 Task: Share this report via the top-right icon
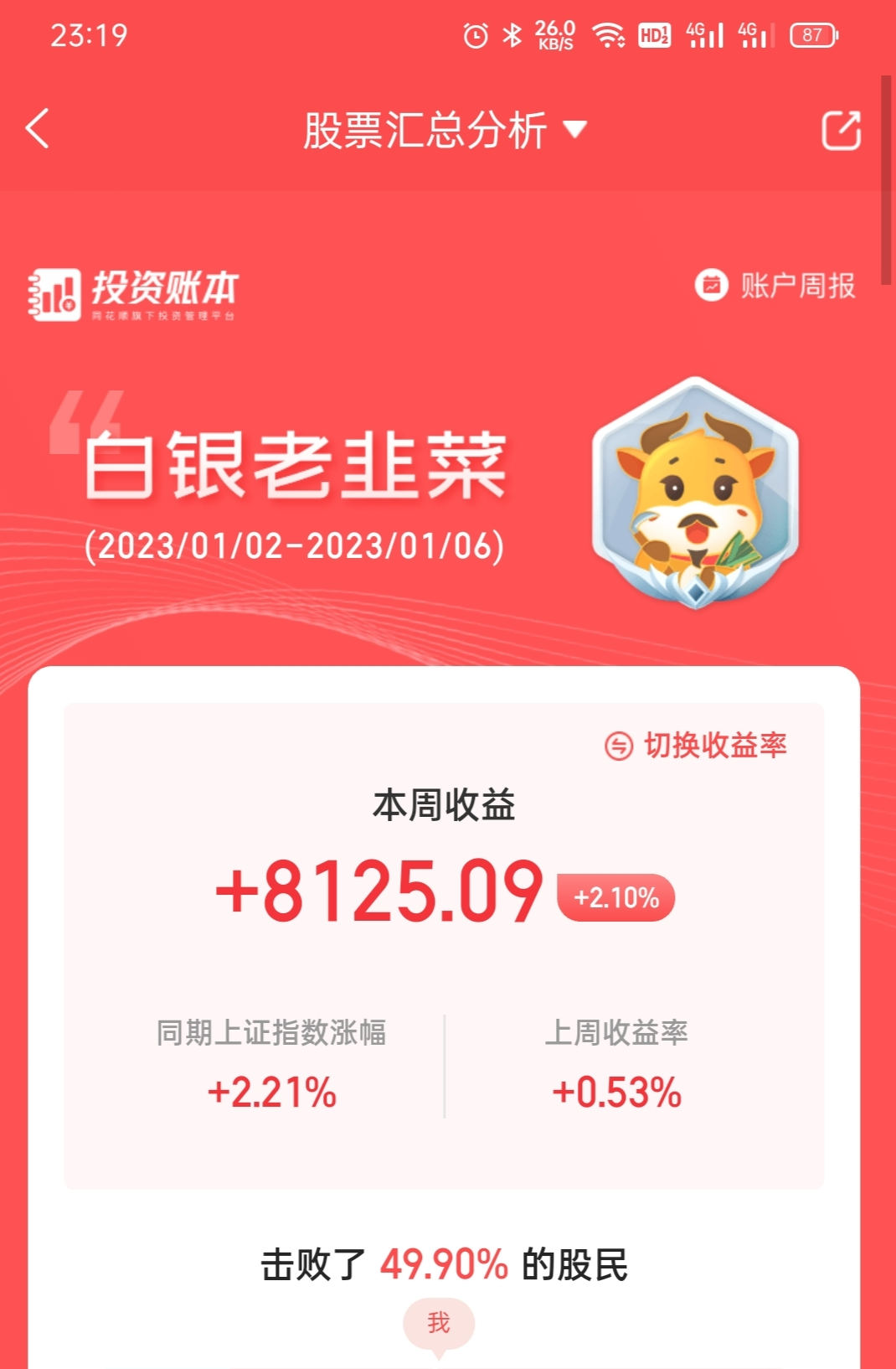click(841, 130)
